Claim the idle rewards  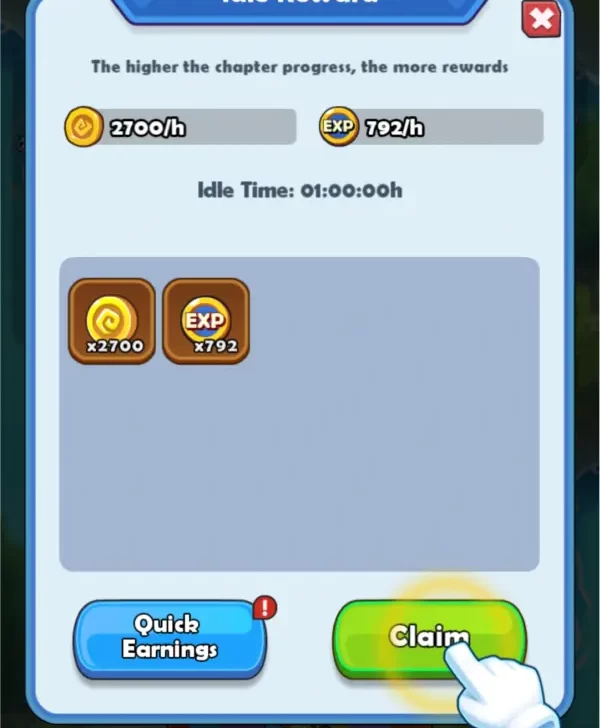point(428,637)
